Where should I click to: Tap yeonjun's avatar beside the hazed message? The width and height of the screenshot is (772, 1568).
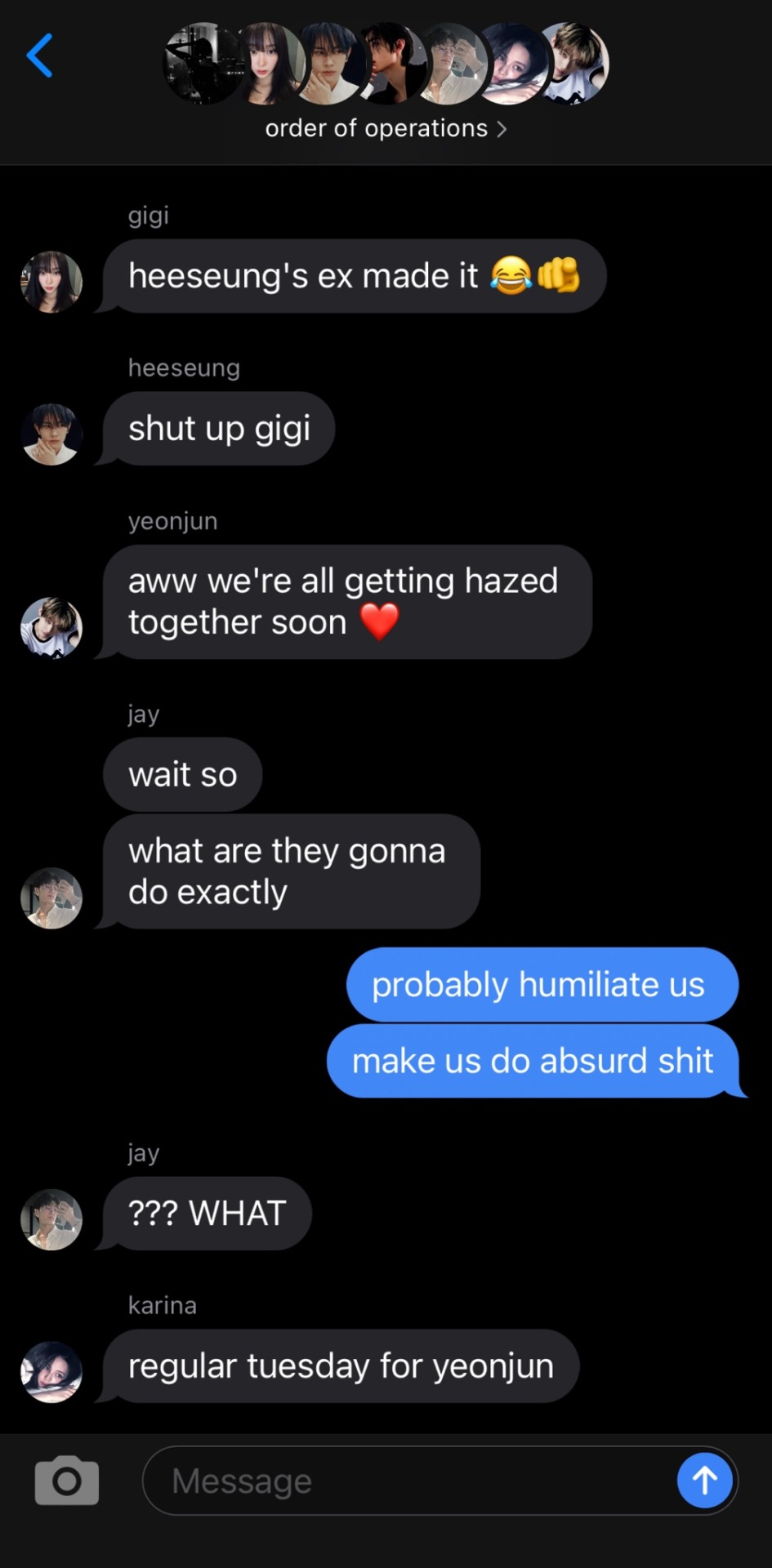pyautogui.click(x=51, y=627)
